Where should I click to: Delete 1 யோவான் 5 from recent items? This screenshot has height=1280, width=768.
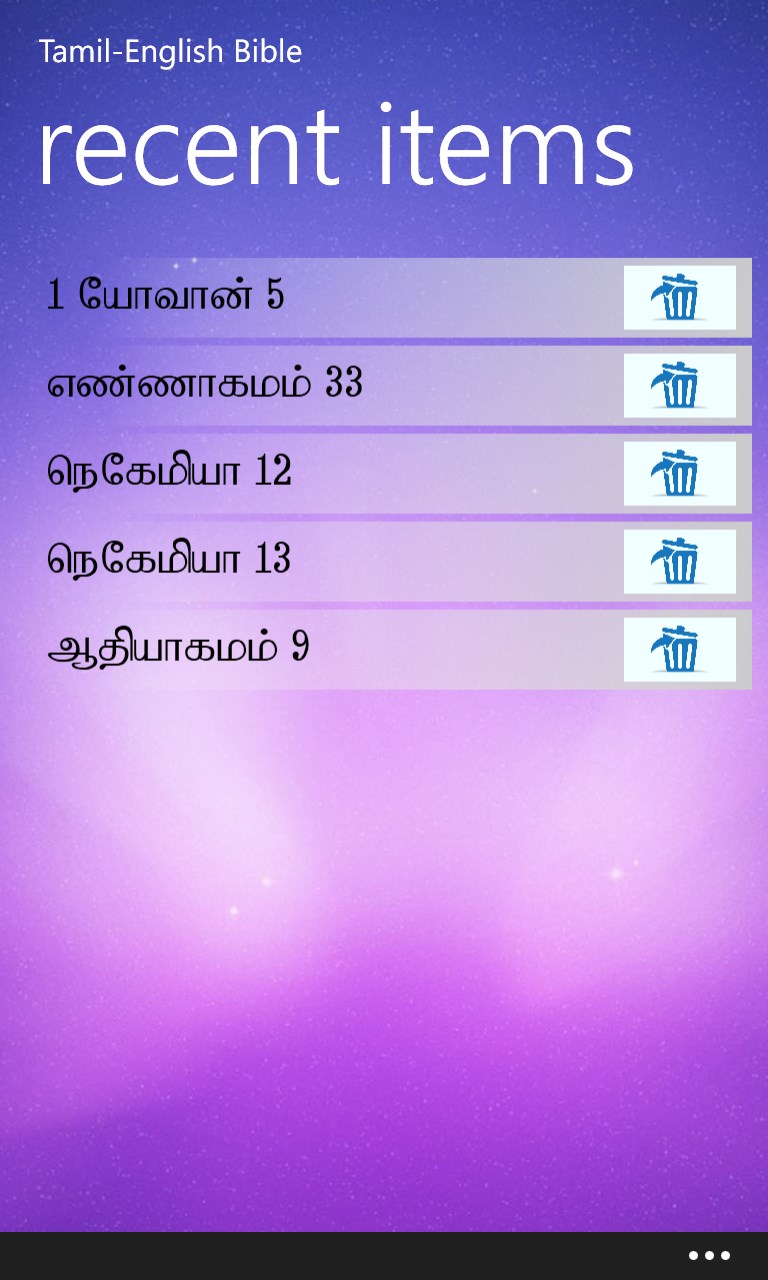pos(680,297)
